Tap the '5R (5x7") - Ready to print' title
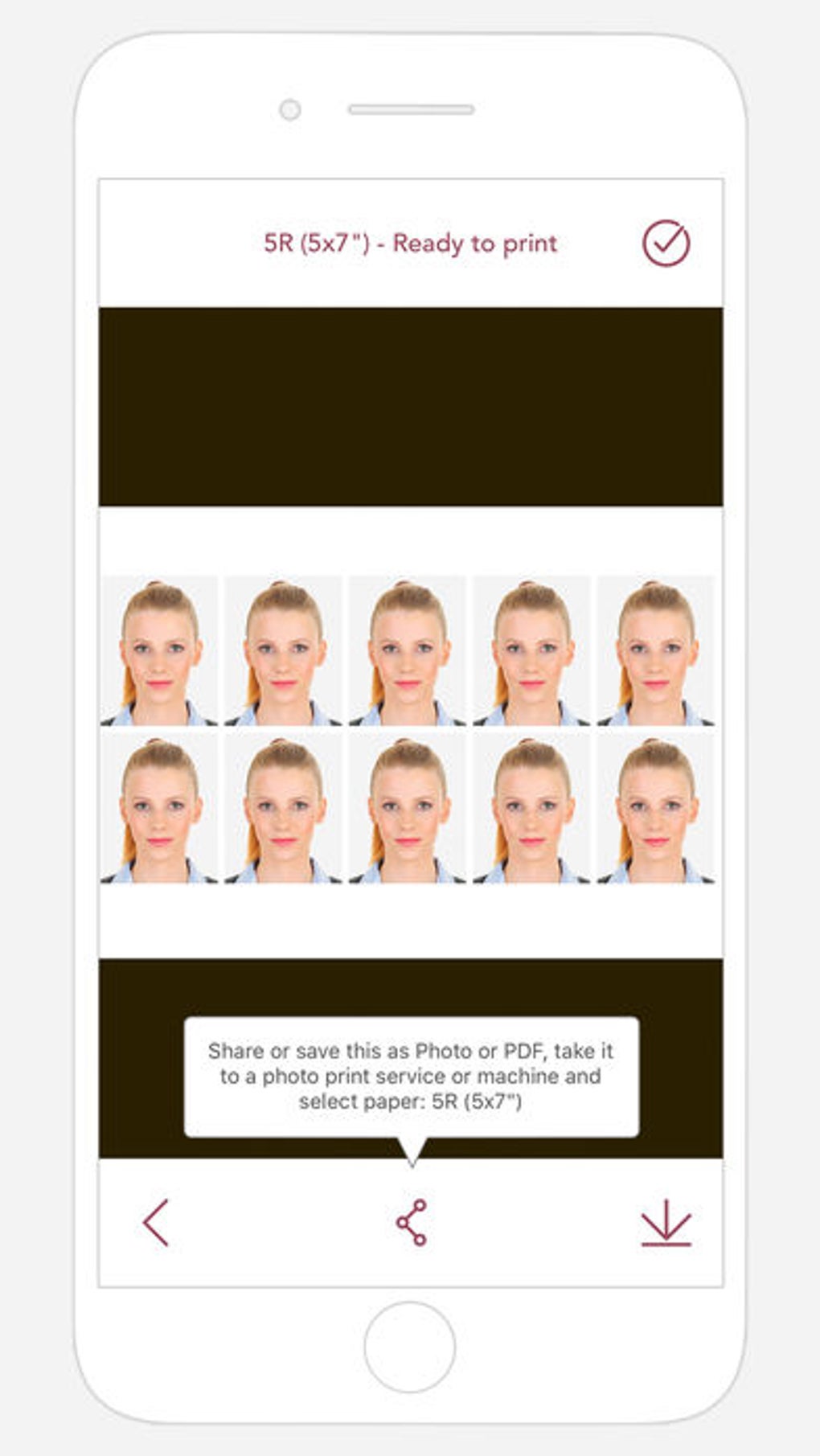 (x=412, y=242)
